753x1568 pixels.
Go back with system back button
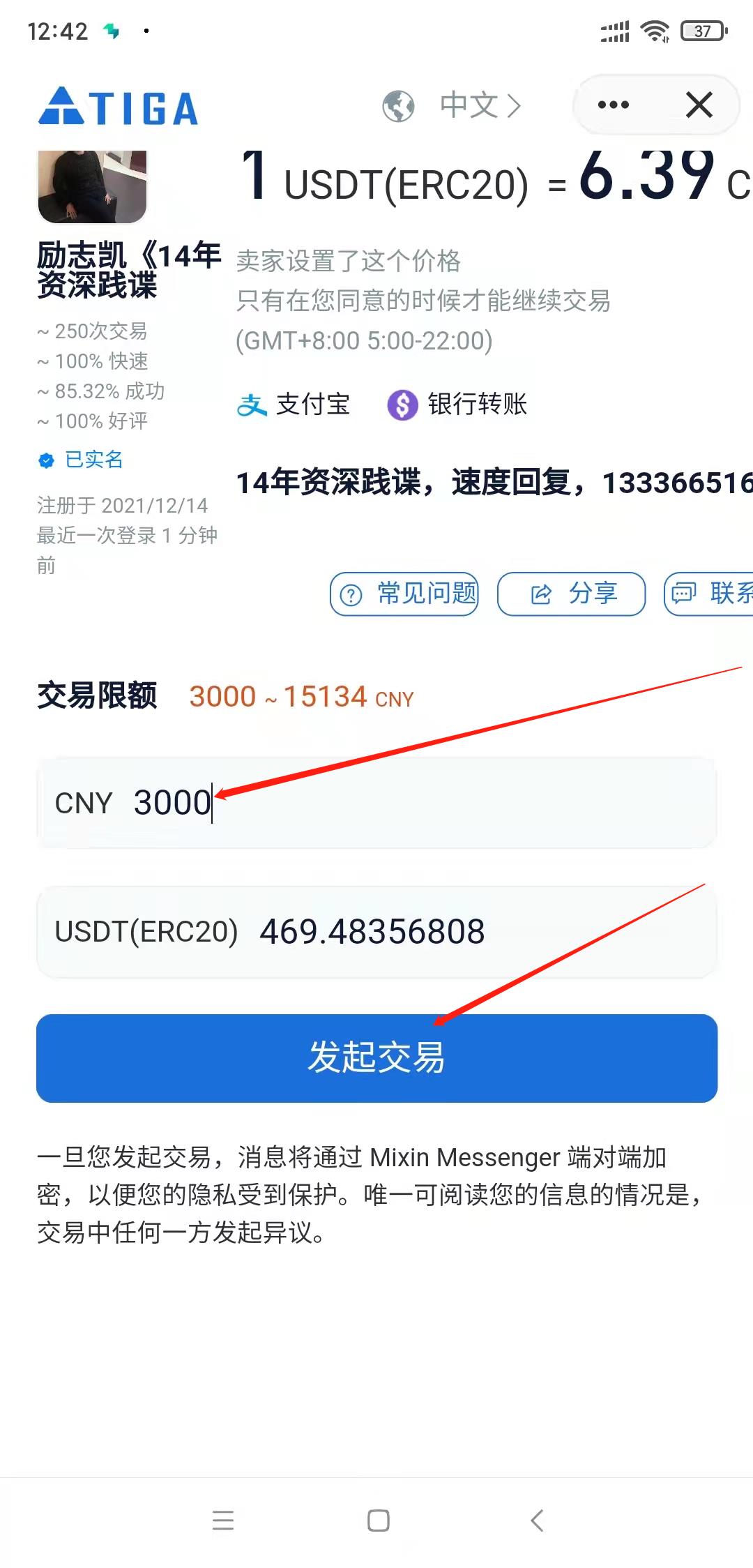tap(537, 1521)
